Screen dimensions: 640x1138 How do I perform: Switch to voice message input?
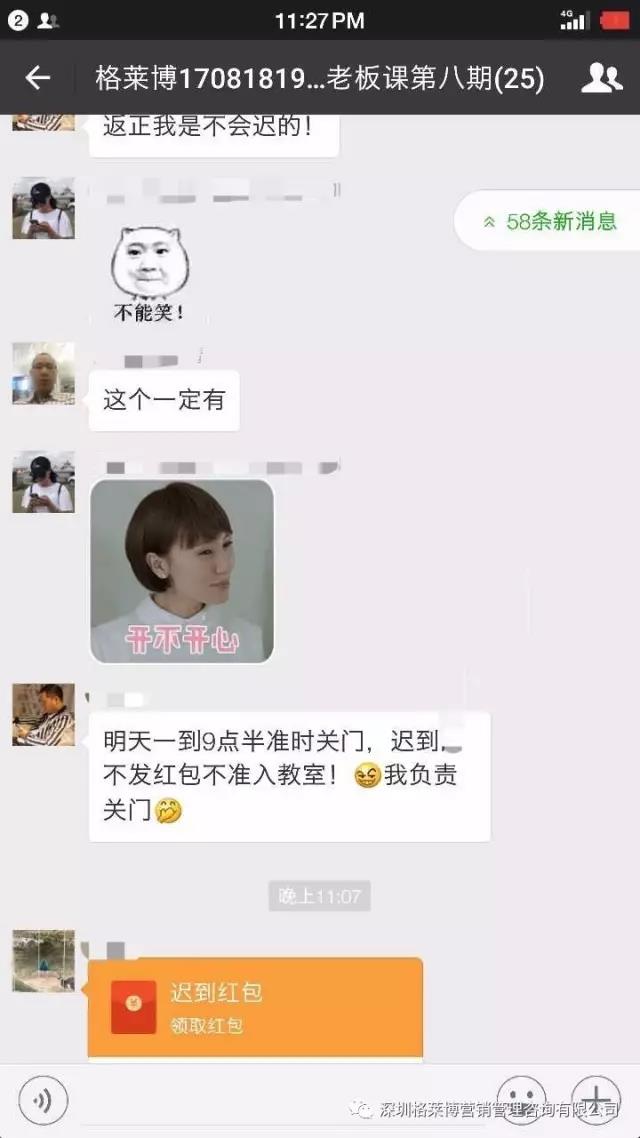pos(43,1100)
